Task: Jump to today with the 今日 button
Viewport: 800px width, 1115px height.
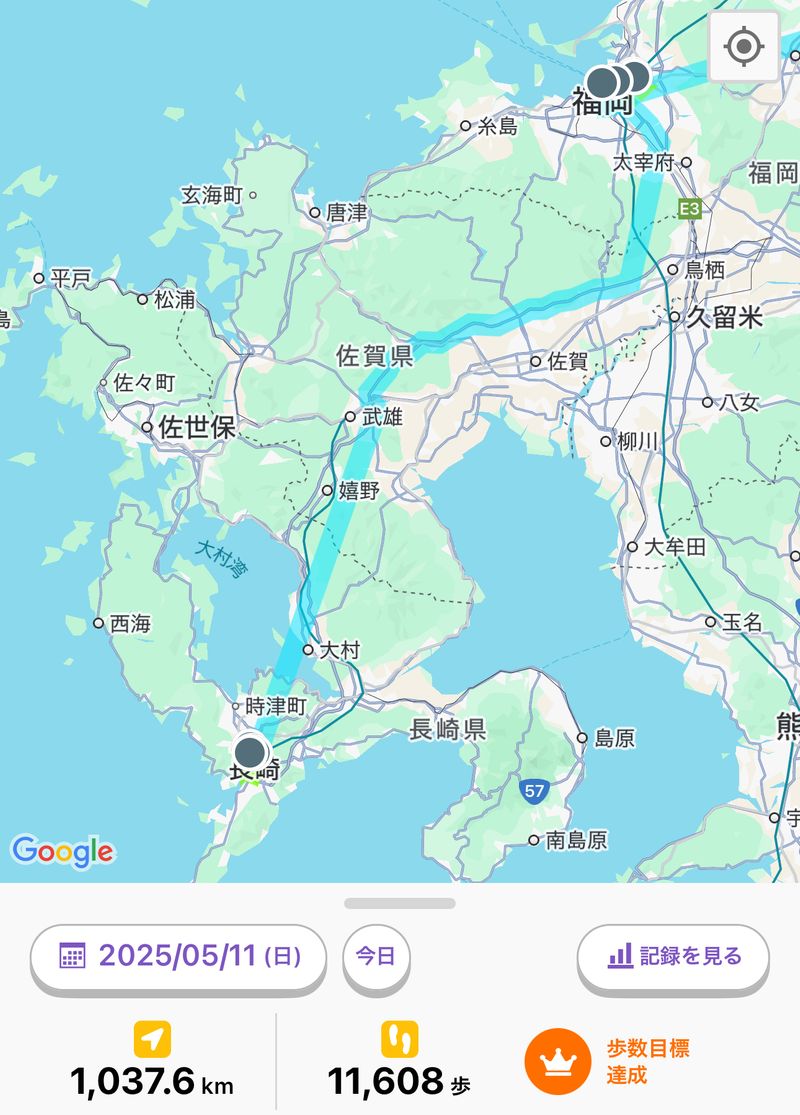Action: (x=376, y=957)
